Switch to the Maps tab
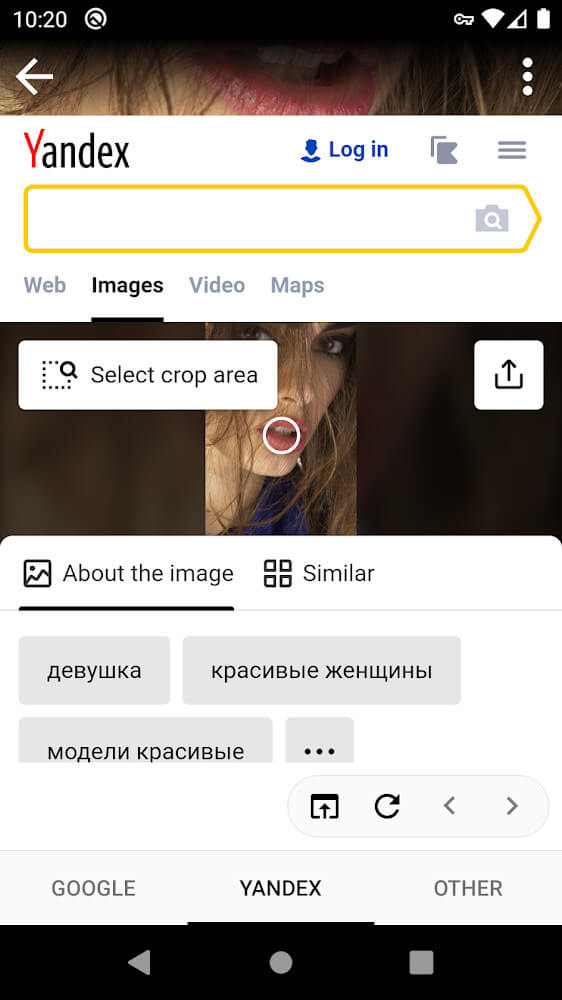Screen dimensions: 562x1000 pos(297,285)
